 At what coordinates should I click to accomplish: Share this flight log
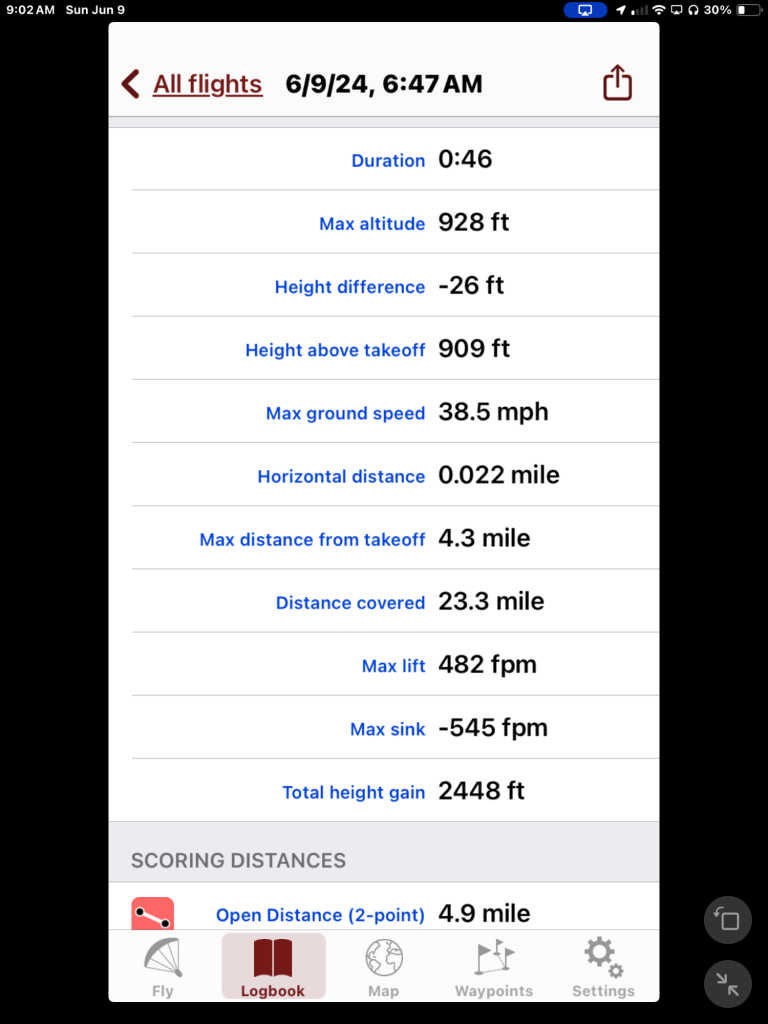618,83
